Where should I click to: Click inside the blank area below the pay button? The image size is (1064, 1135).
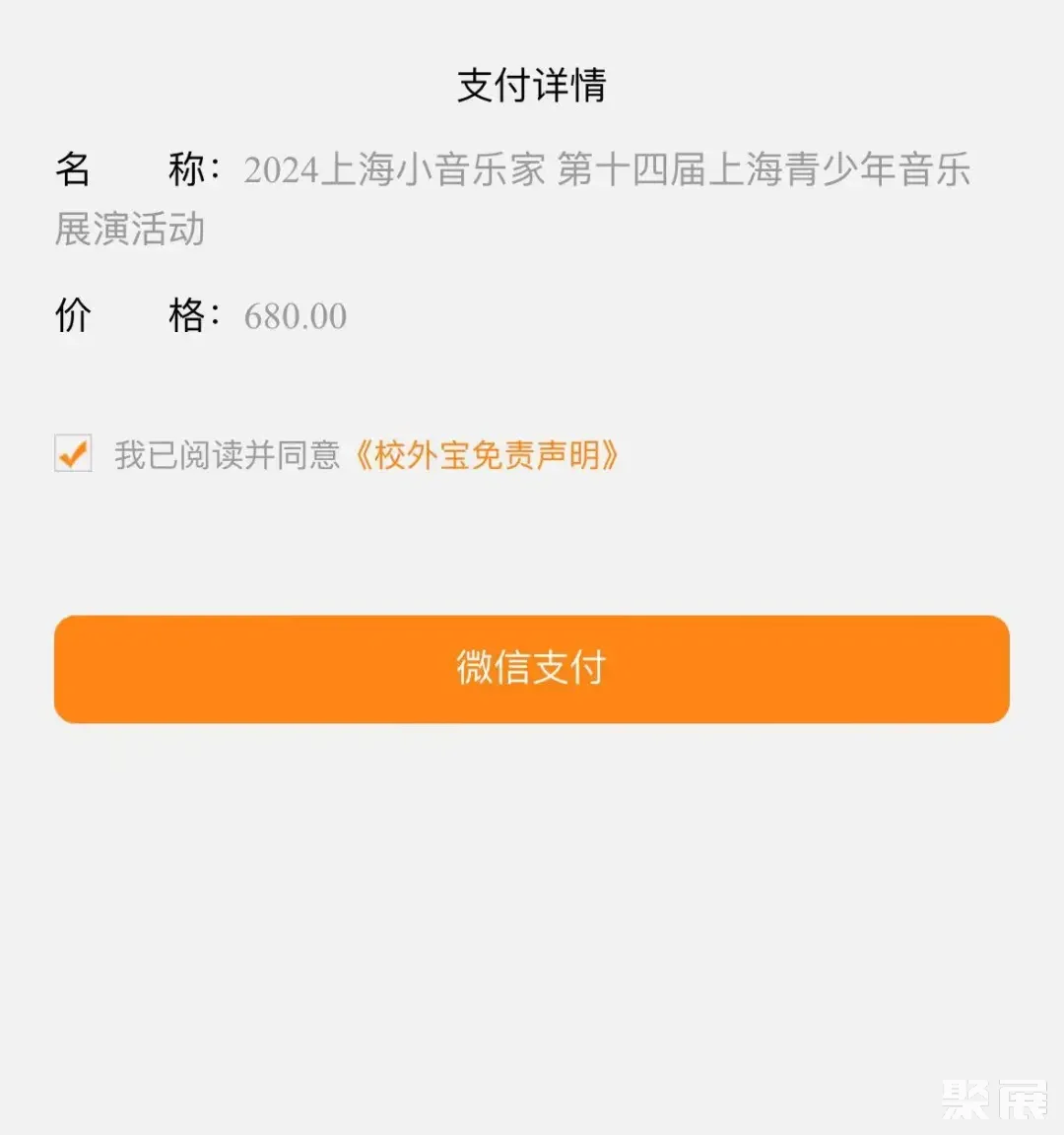pos(532,887)
